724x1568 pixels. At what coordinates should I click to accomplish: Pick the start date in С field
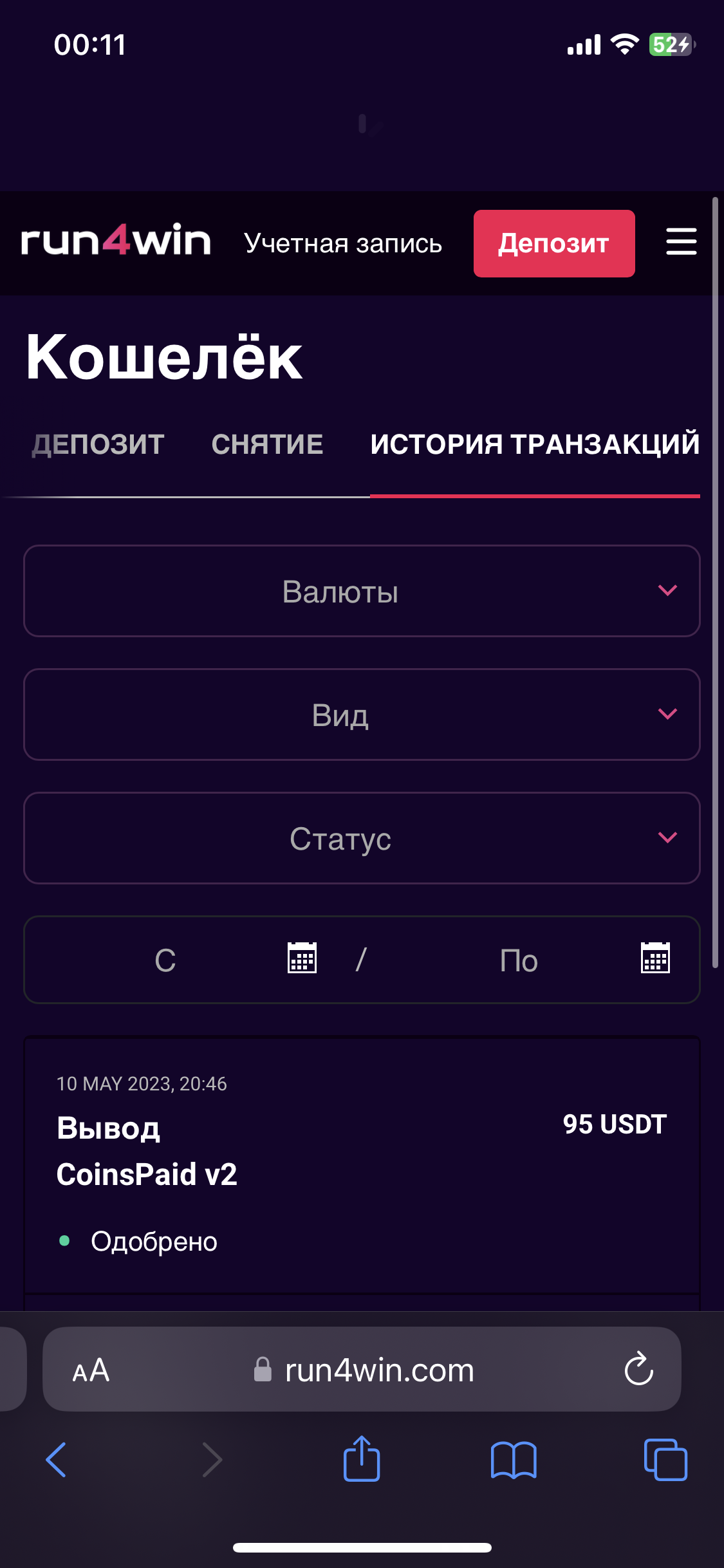pyautogui.click(x=301, y=958)
